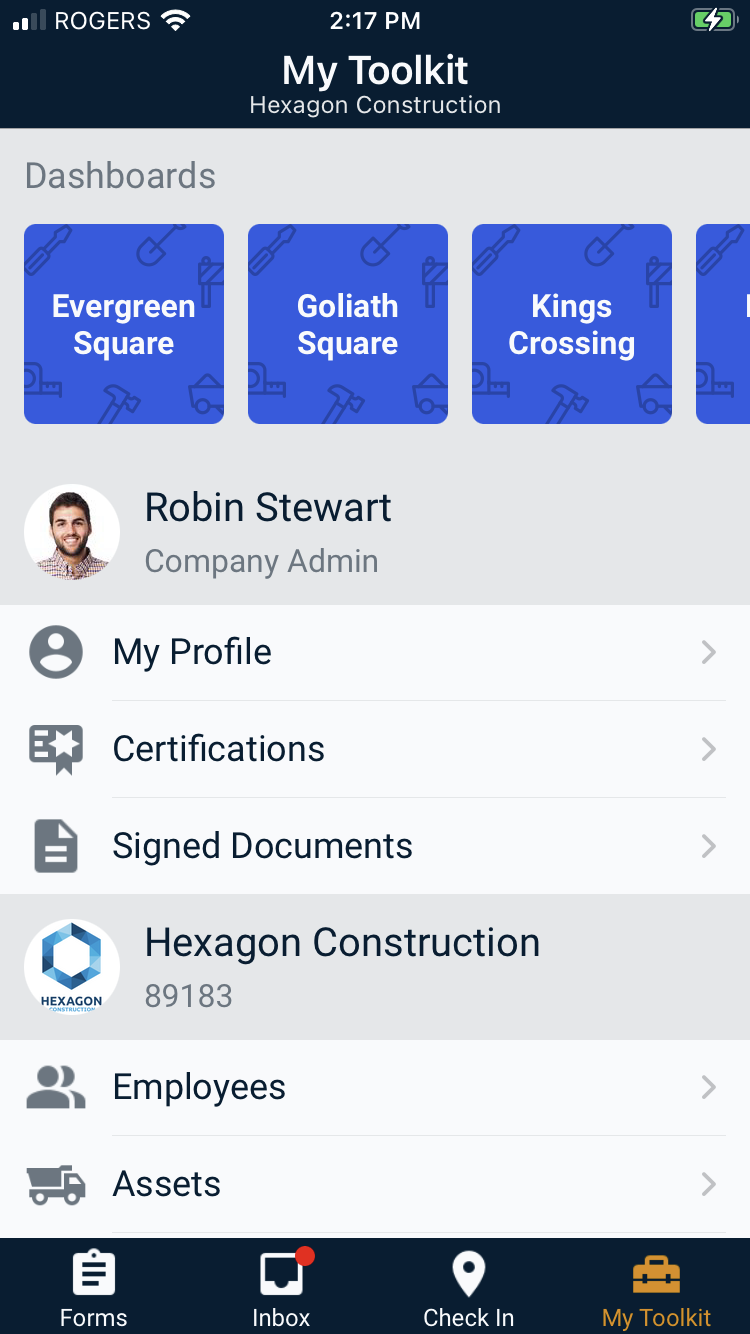
Task: Open the Forms tab icon
Action: (93, 1271)
